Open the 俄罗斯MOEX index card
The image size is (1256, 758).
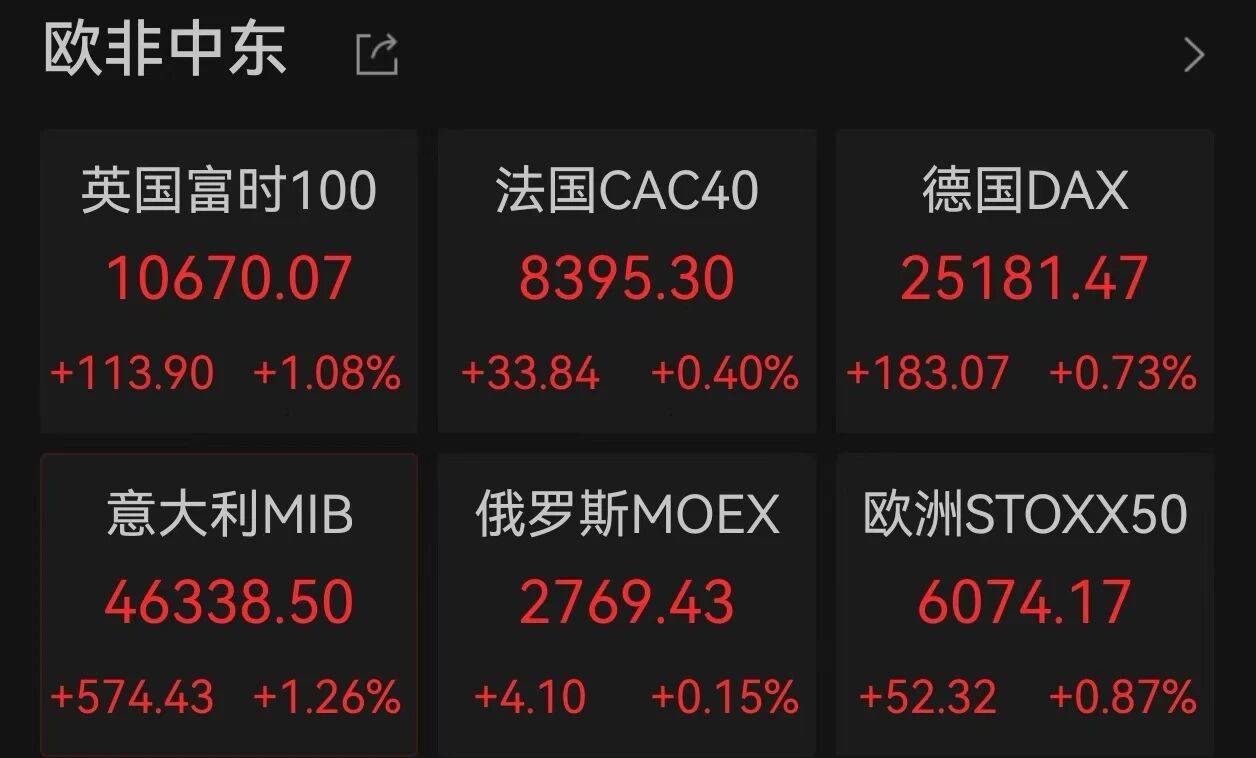627,603
